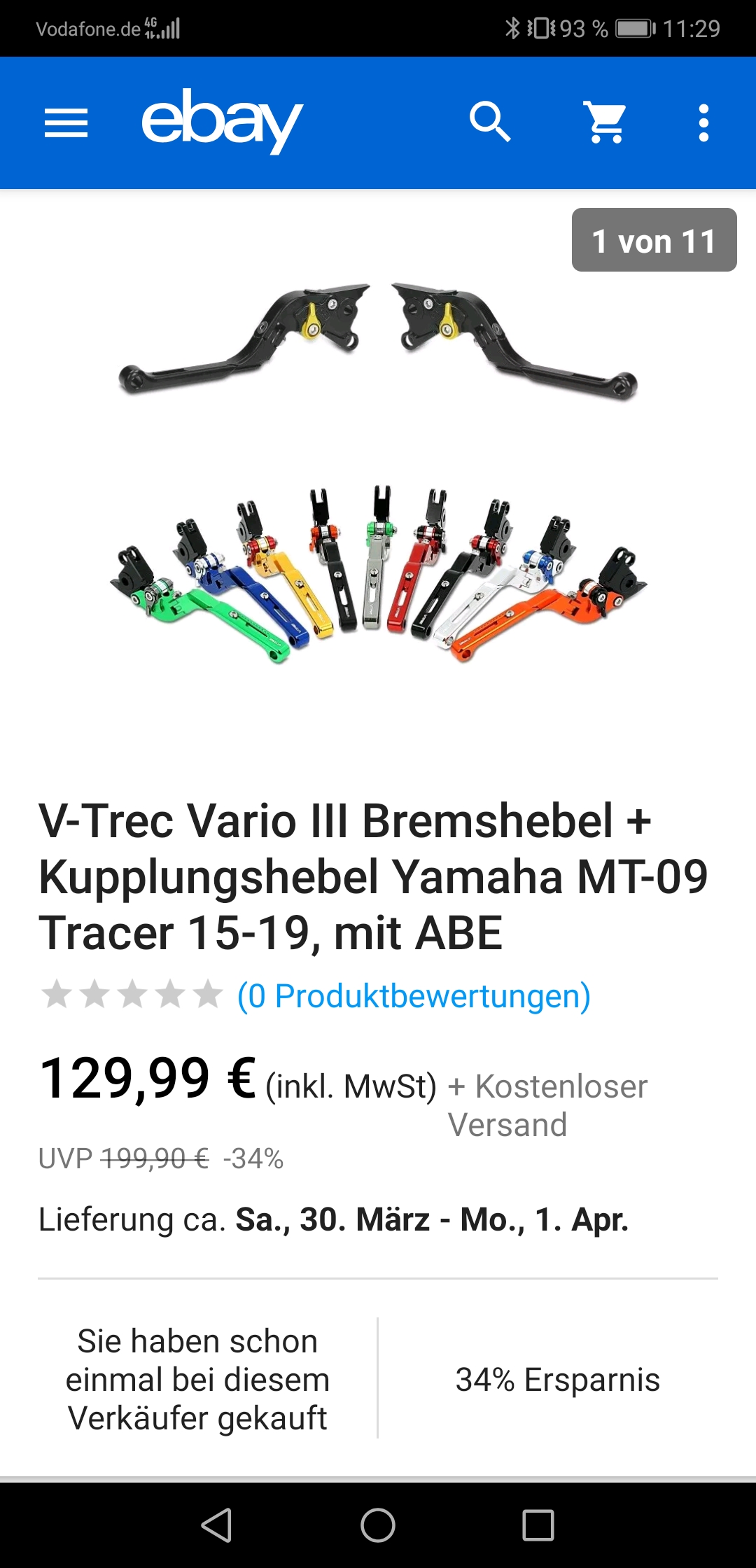
Task: View the shopping cart
Action: [x=605, y=122]
